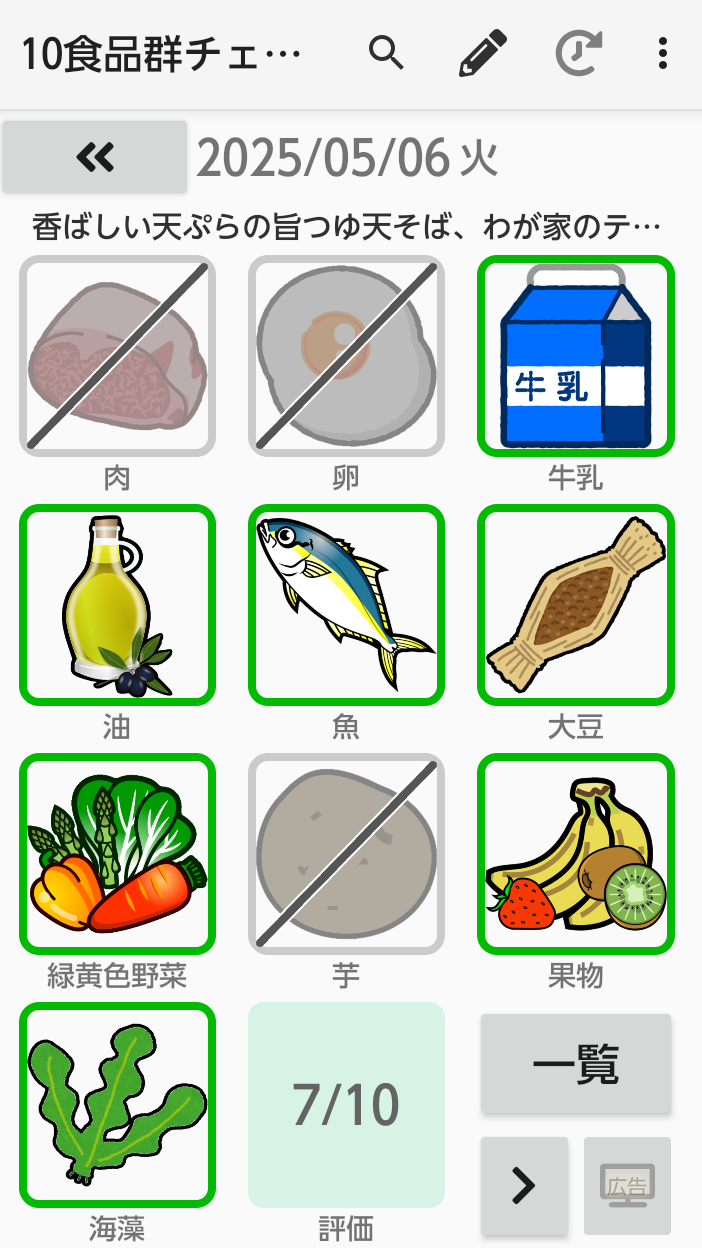This screenshot has width=702, height=1248.
Task: Go to the next day arrow
Action: tap(524, 1185)
